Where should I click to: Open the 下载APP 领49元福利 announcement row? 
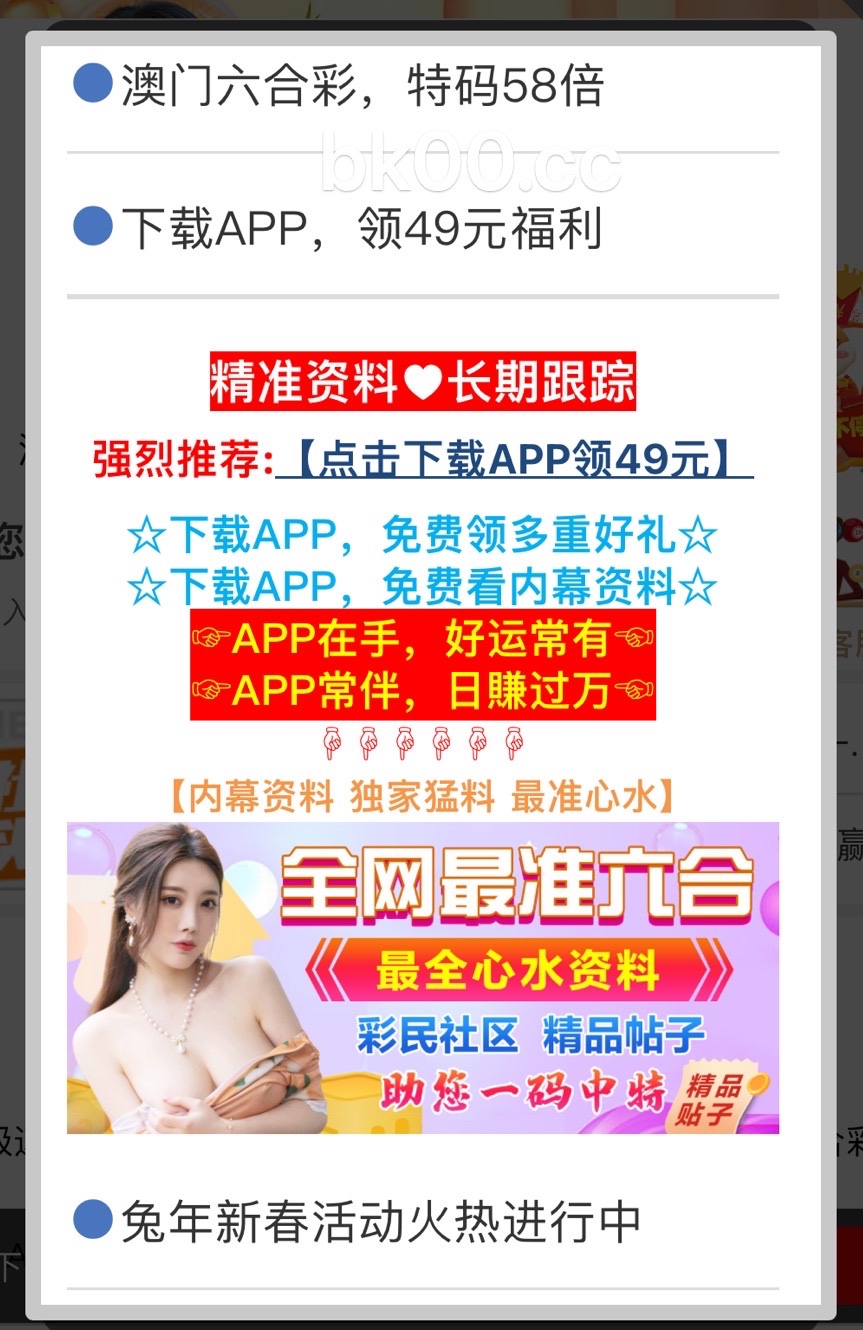[x=361, y=229]
